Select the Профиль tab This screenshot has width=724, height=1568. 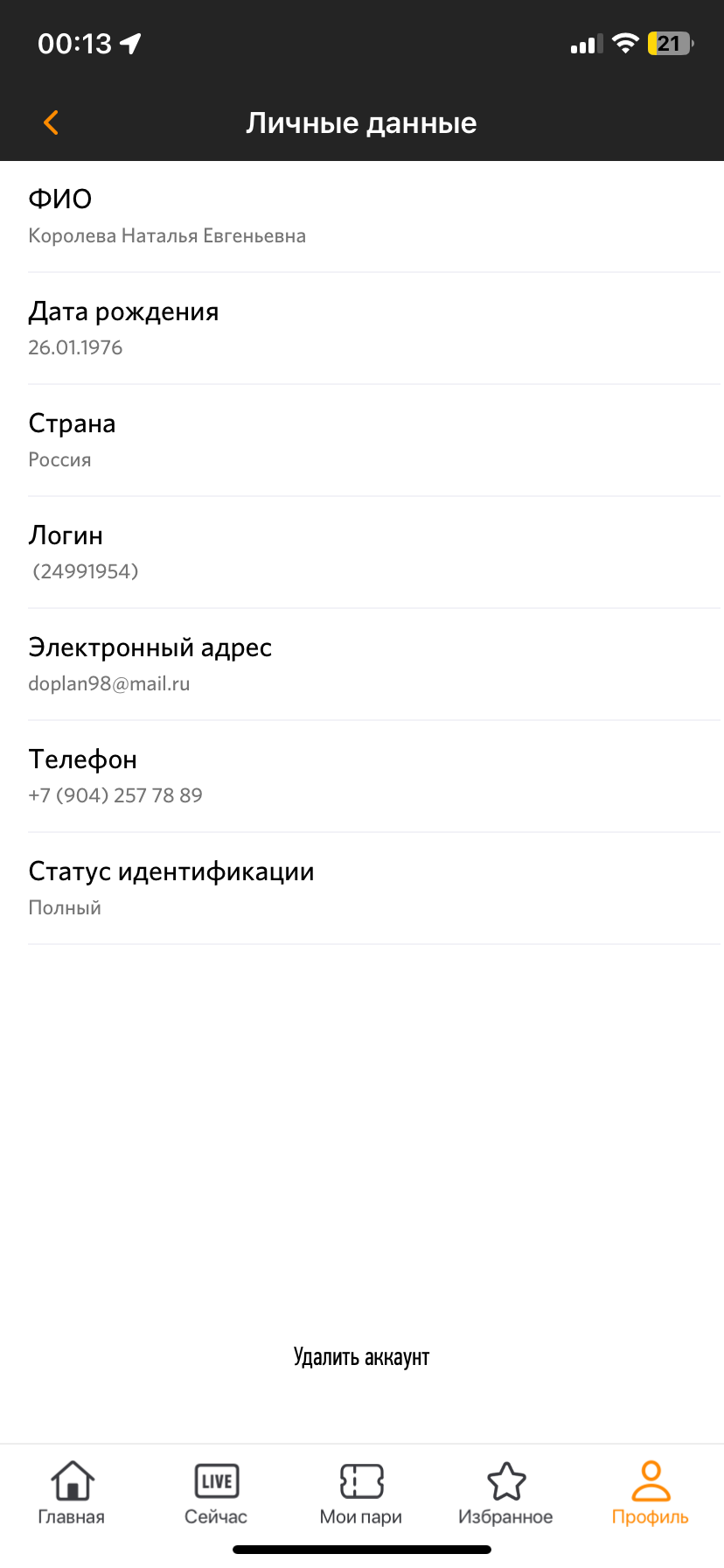click(x=651, y=1494)
